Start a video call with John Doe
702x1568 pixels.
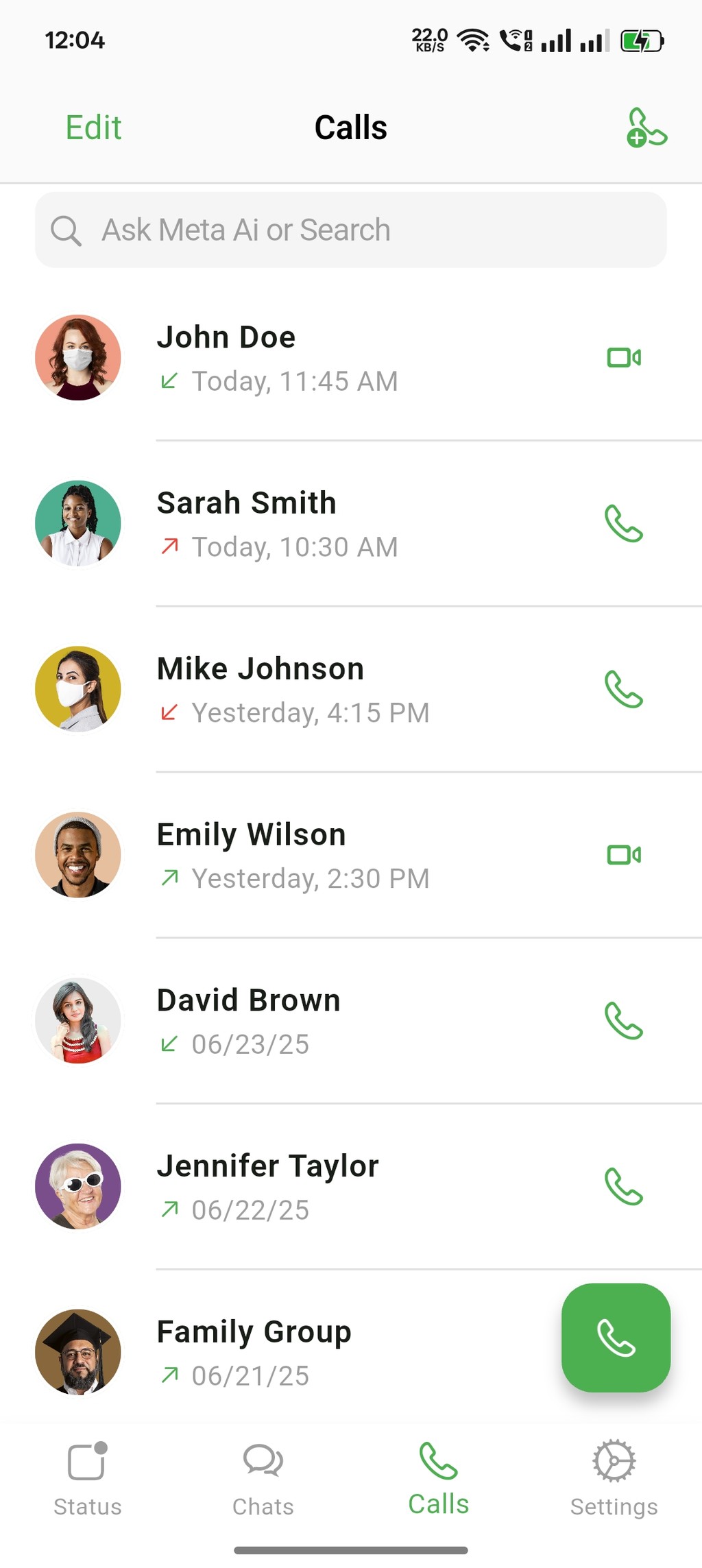(624, 357)
